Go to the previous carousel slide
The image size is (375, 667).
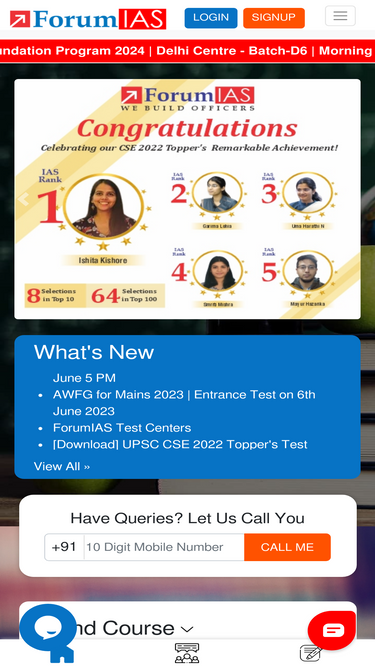pos(24,199)
